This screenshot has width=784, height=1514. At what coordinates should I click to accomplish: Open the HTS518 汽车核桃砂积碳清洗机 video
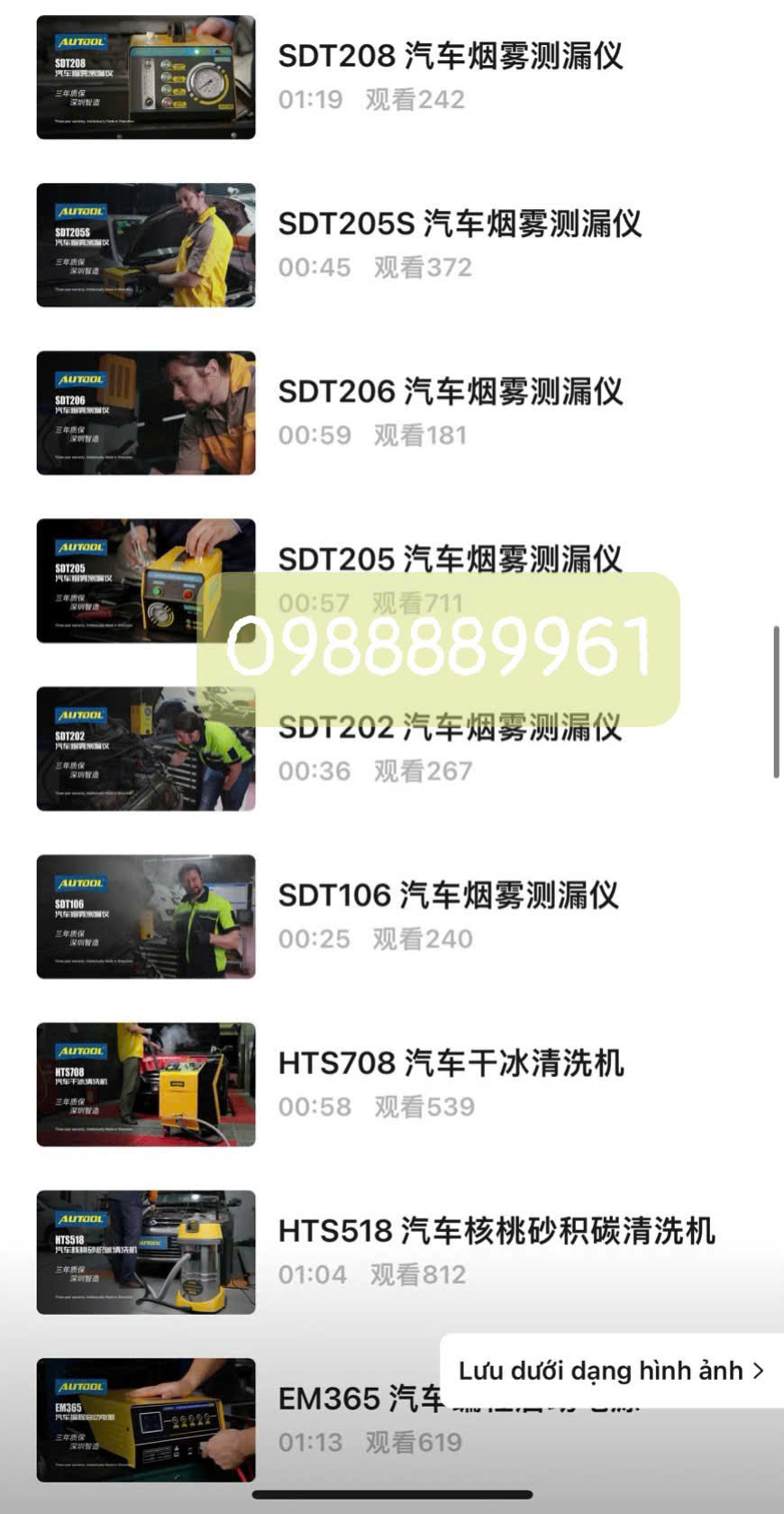[x=146, y=1252]
